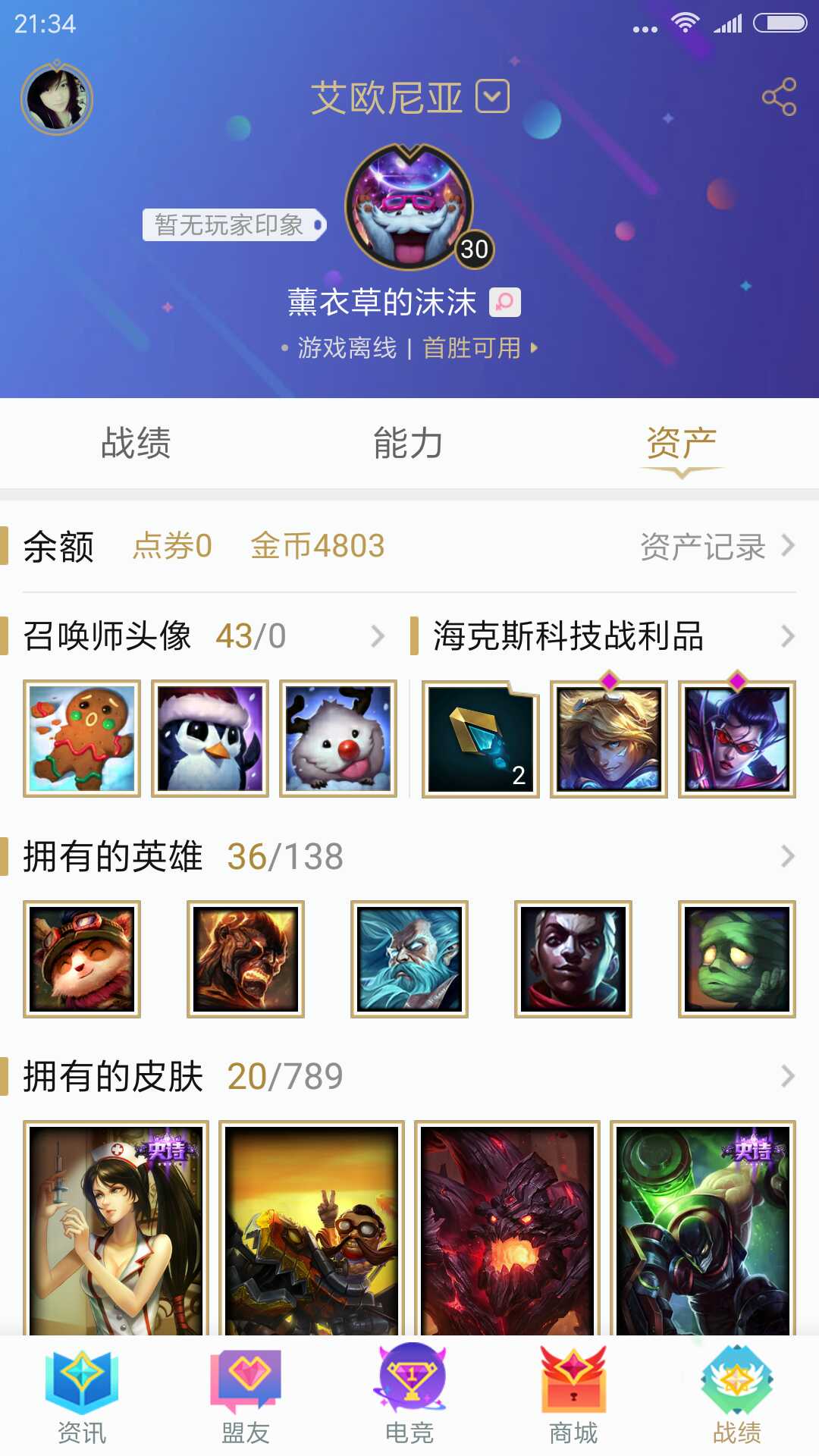Select the 资产 tab
The width and height of the screenshot is (819, 1456).
click(x=682, y=443)
